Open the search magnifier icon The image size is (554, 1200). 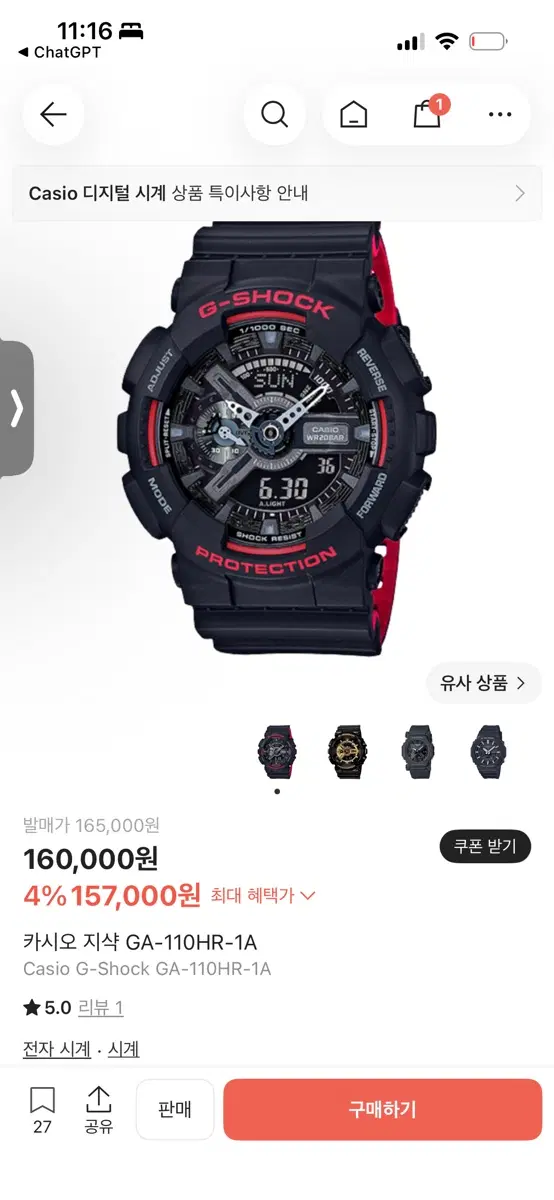click(x=274, y=114)
